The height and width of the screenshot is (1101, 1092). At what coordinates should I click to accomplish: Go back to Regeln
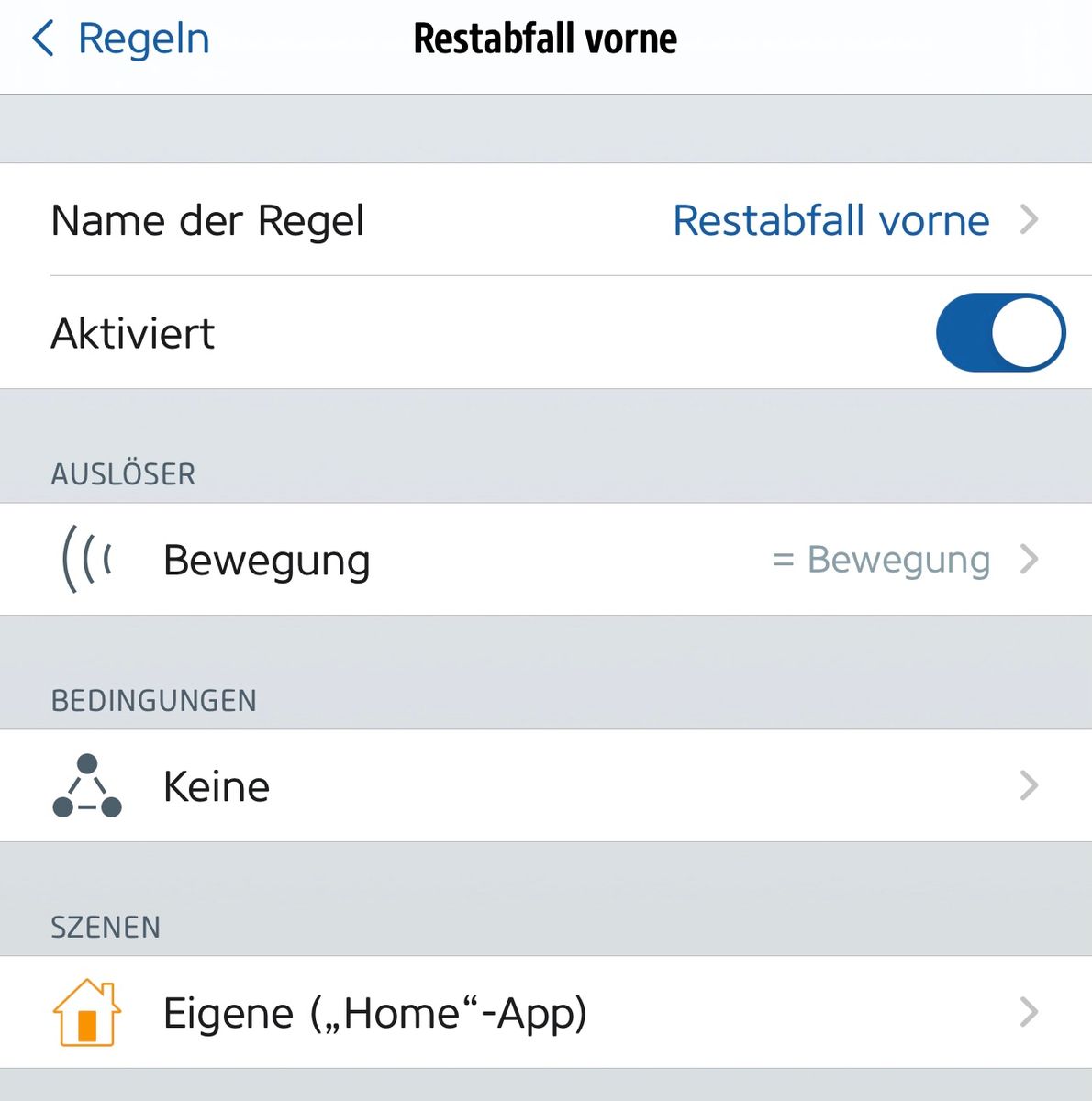(x=121, y=39)
